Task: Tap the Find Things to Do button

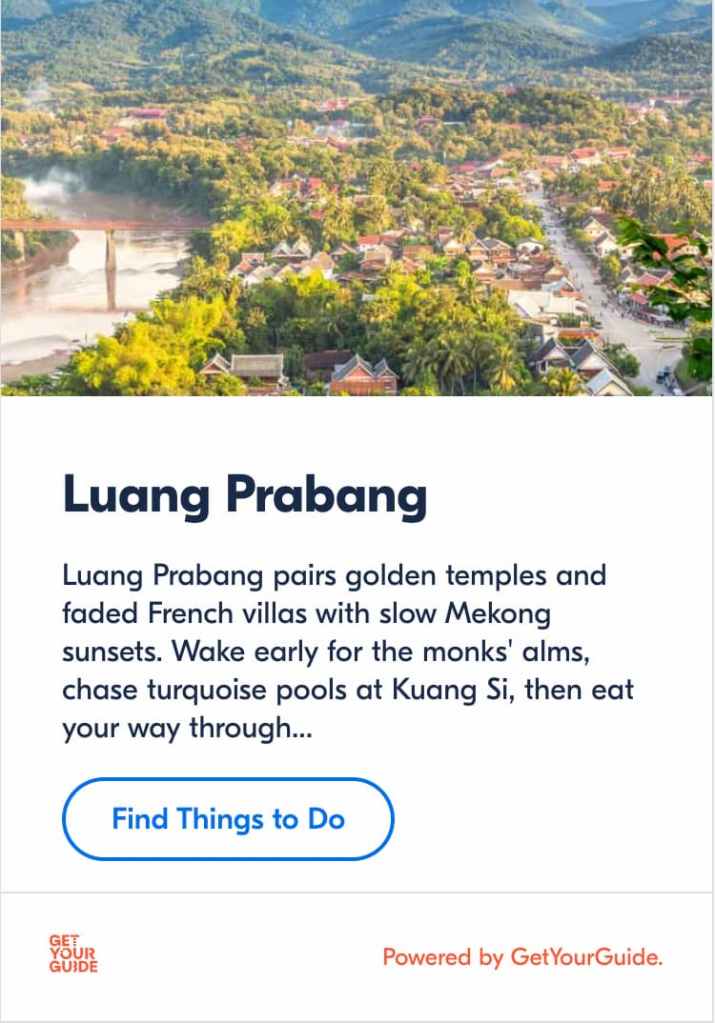Action: 228,819
